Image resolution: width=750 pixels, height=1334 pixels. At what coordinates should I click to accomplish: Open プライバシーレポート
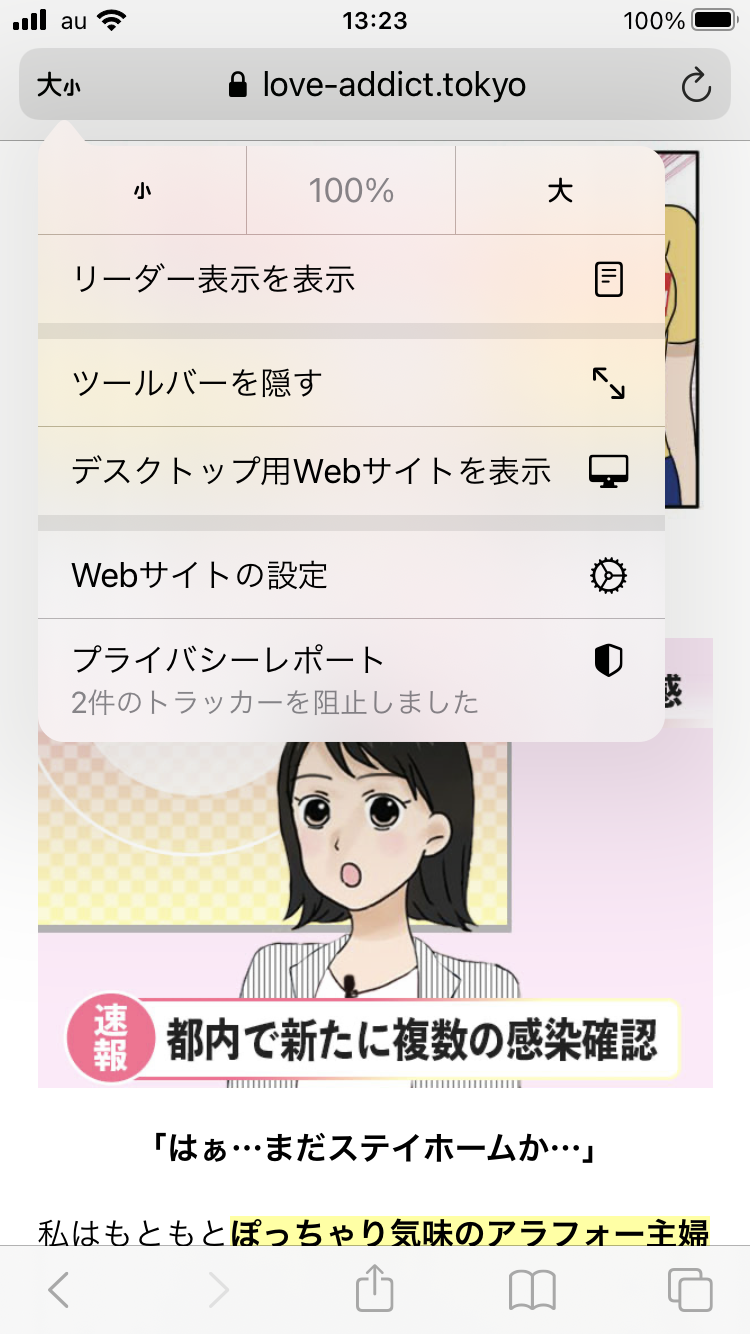(x=350, y=678)
